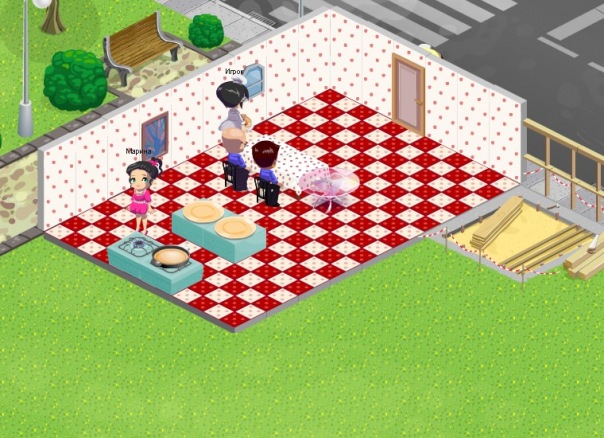Tap the cafe entrance door
The image size is (604, 438).
click(408, 93)
